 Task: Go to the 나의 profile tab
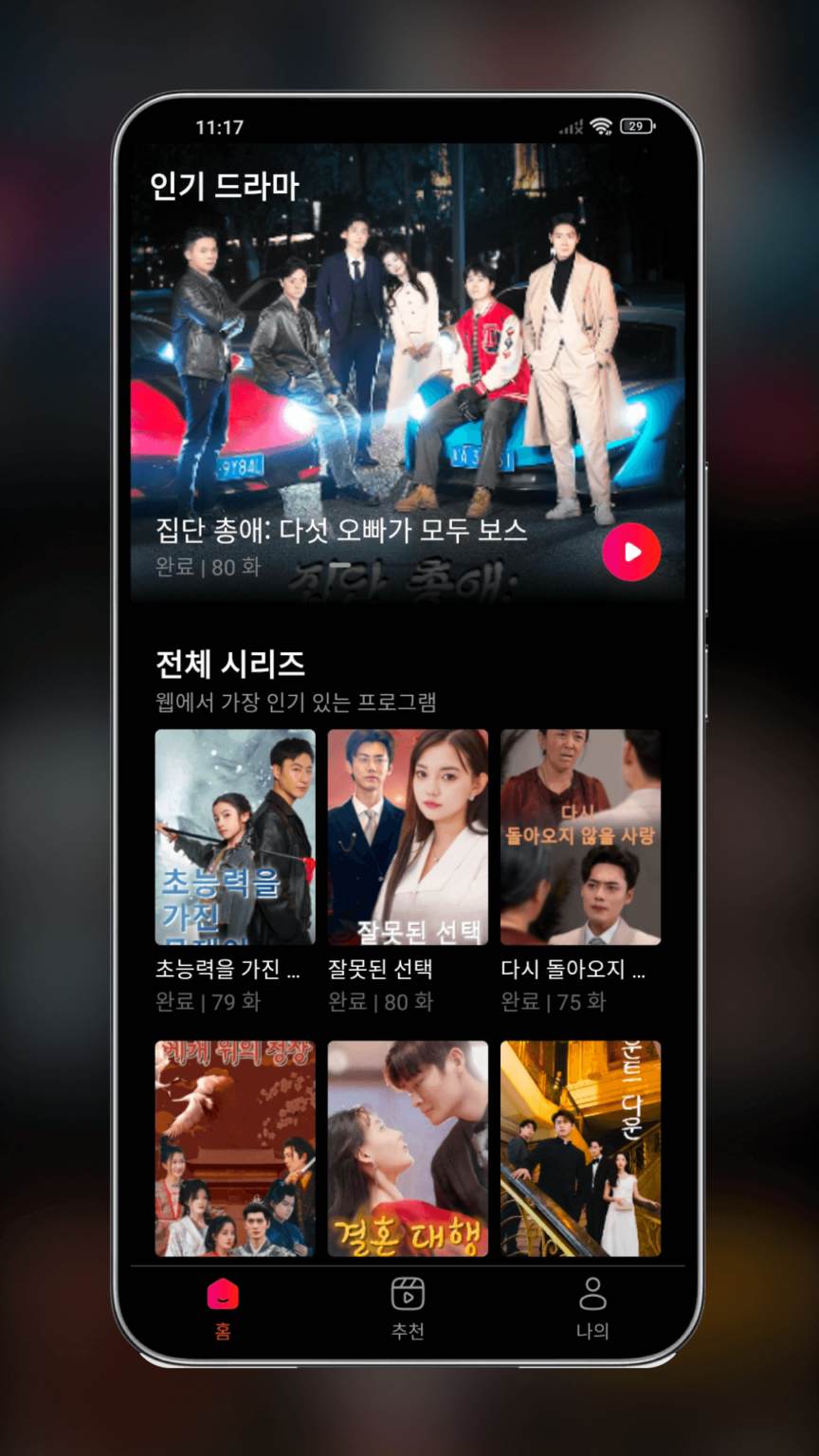pyautogui.click(x=592, y=1308)
